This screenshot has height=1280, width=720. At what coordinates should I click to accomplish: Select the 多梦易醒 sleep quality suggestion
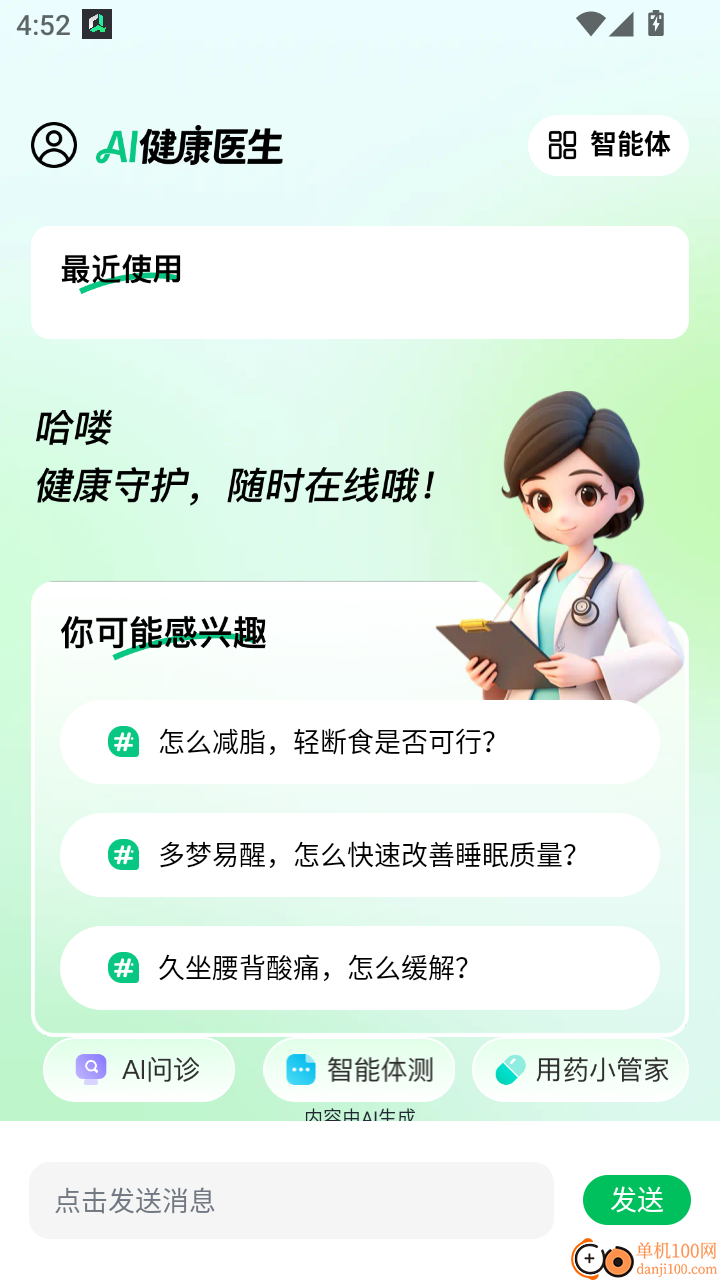(360, 855)
